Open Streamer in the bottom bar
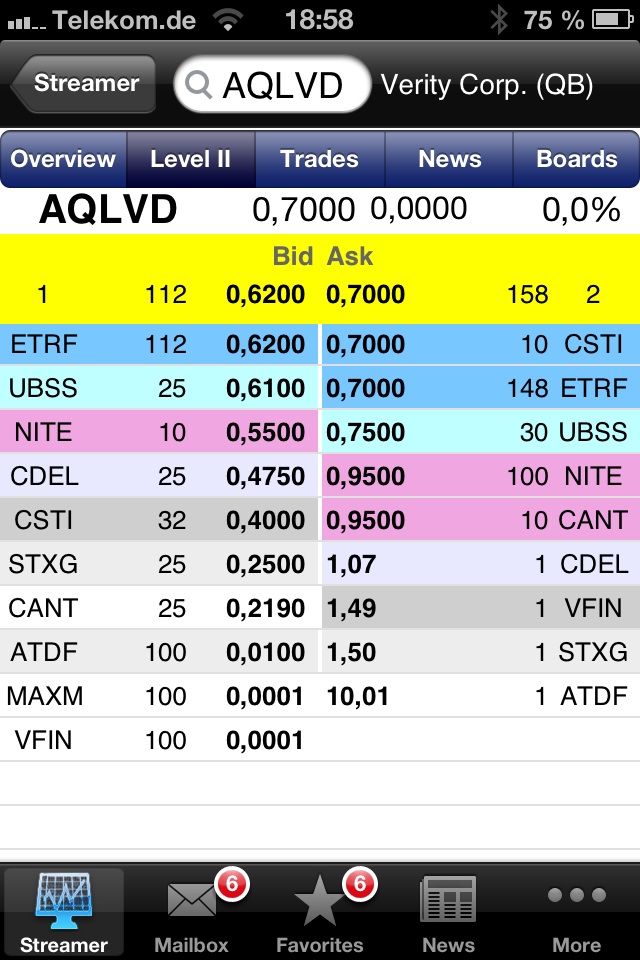 (64, 912)
